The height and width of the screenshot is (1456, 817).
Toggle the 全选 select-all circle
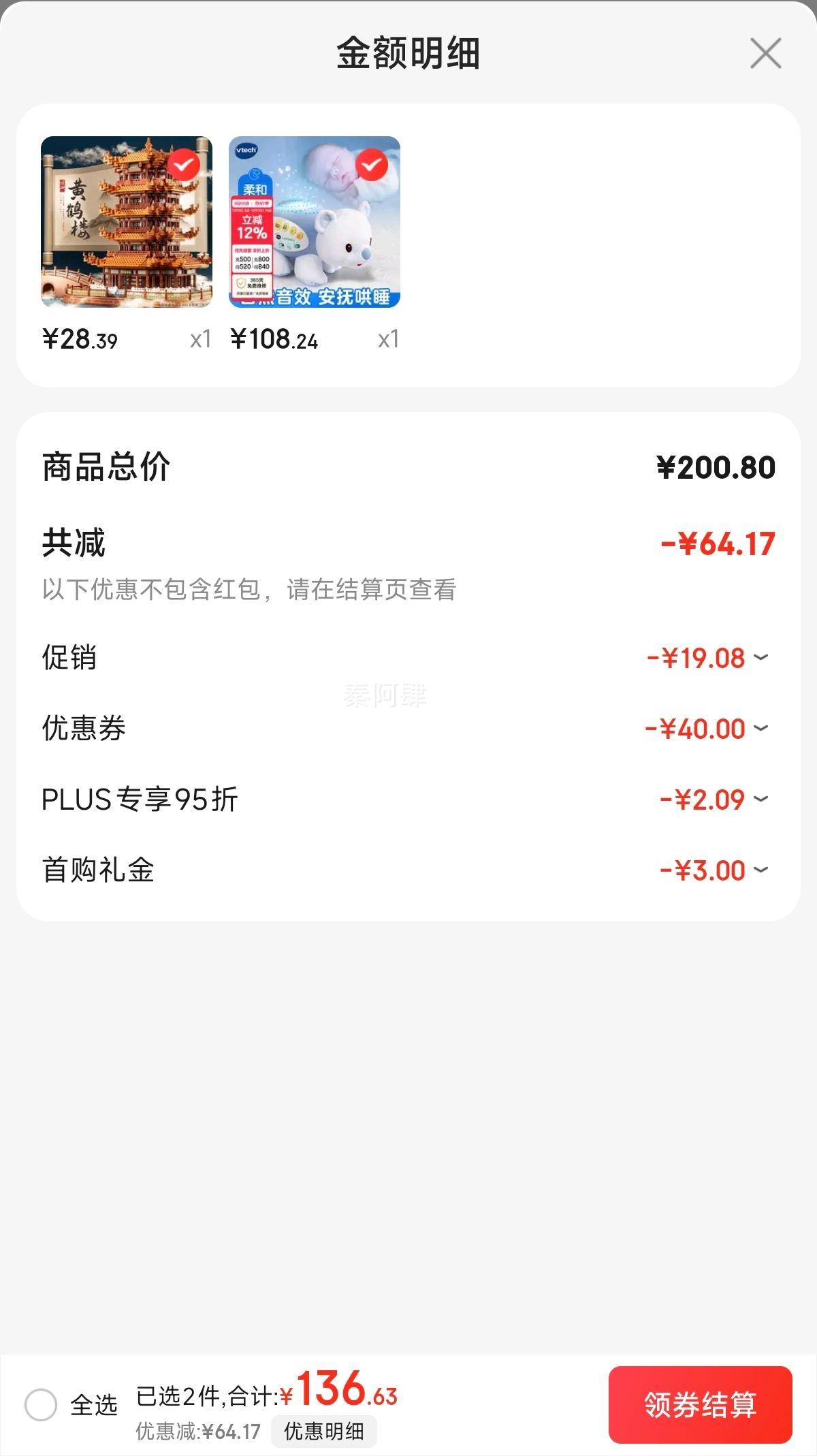pos(41,1404)
